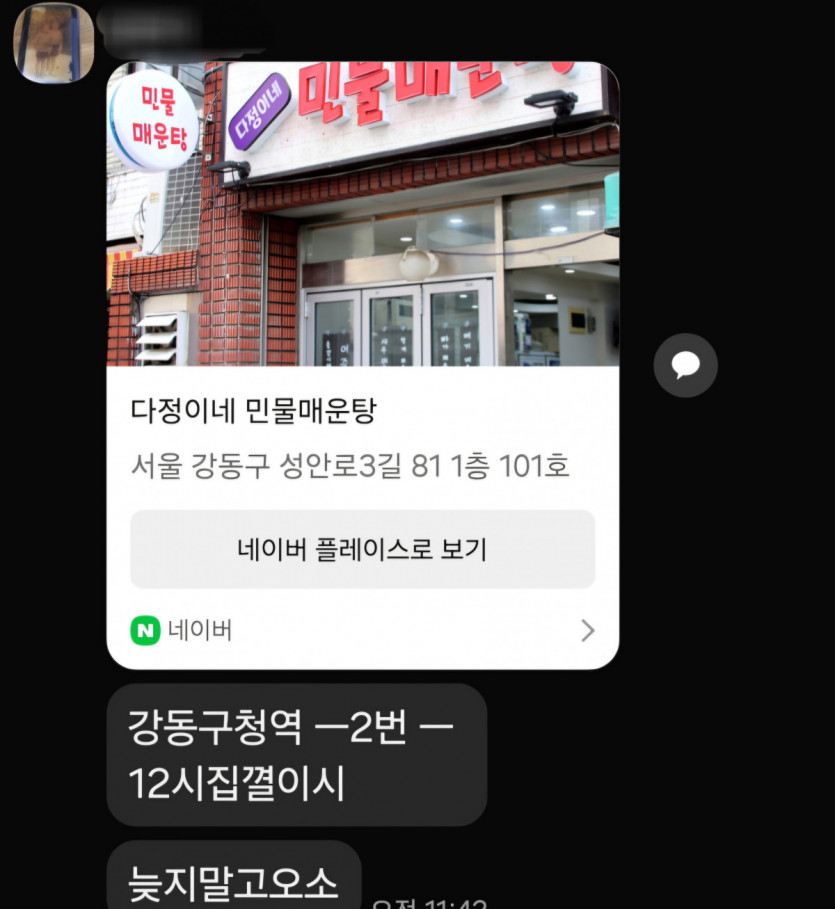Open the sender's profile picture

tap(53, 42)
